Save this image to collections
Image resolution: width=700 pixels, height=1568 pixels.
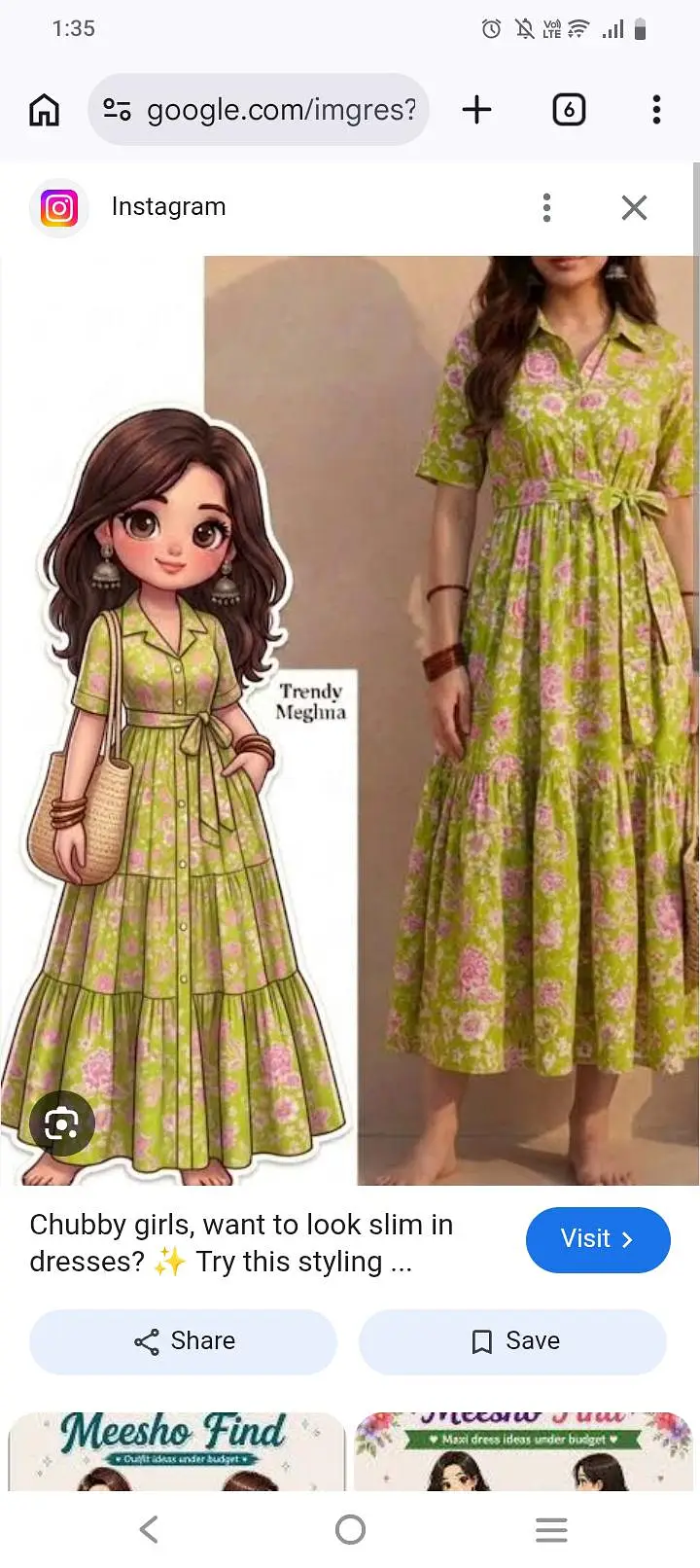[x=512, y=1341]
